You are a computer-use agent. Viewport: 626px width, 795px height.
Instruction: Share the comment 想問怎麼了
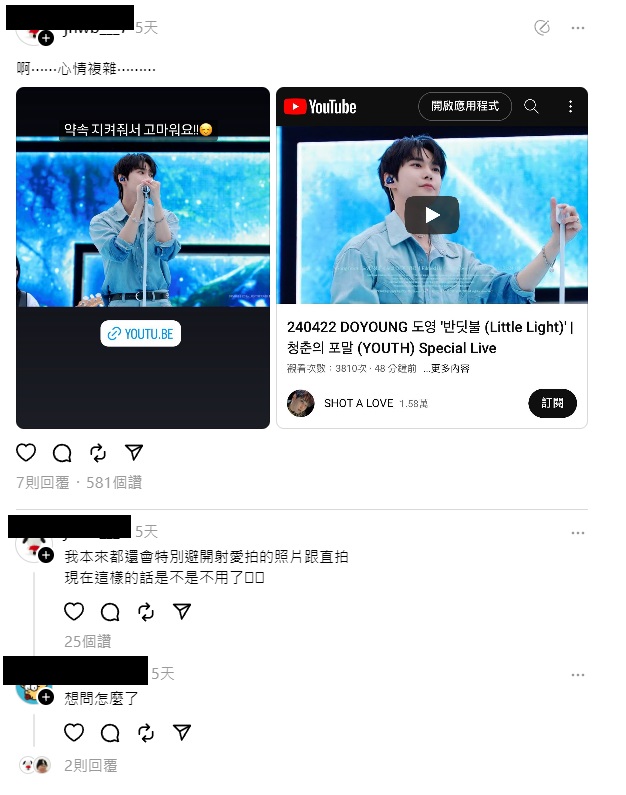[x=182, y=733]
